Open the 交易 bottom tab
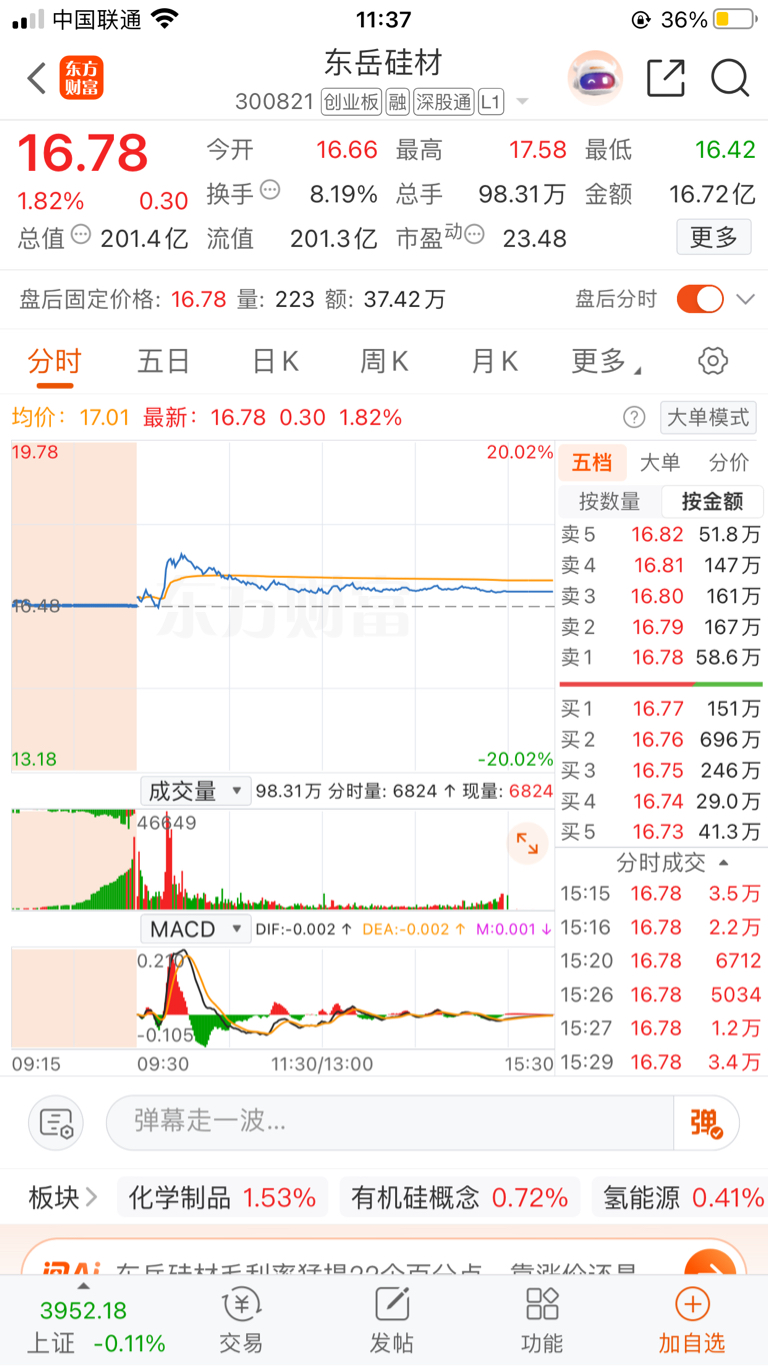 (x=241, y=1320)
